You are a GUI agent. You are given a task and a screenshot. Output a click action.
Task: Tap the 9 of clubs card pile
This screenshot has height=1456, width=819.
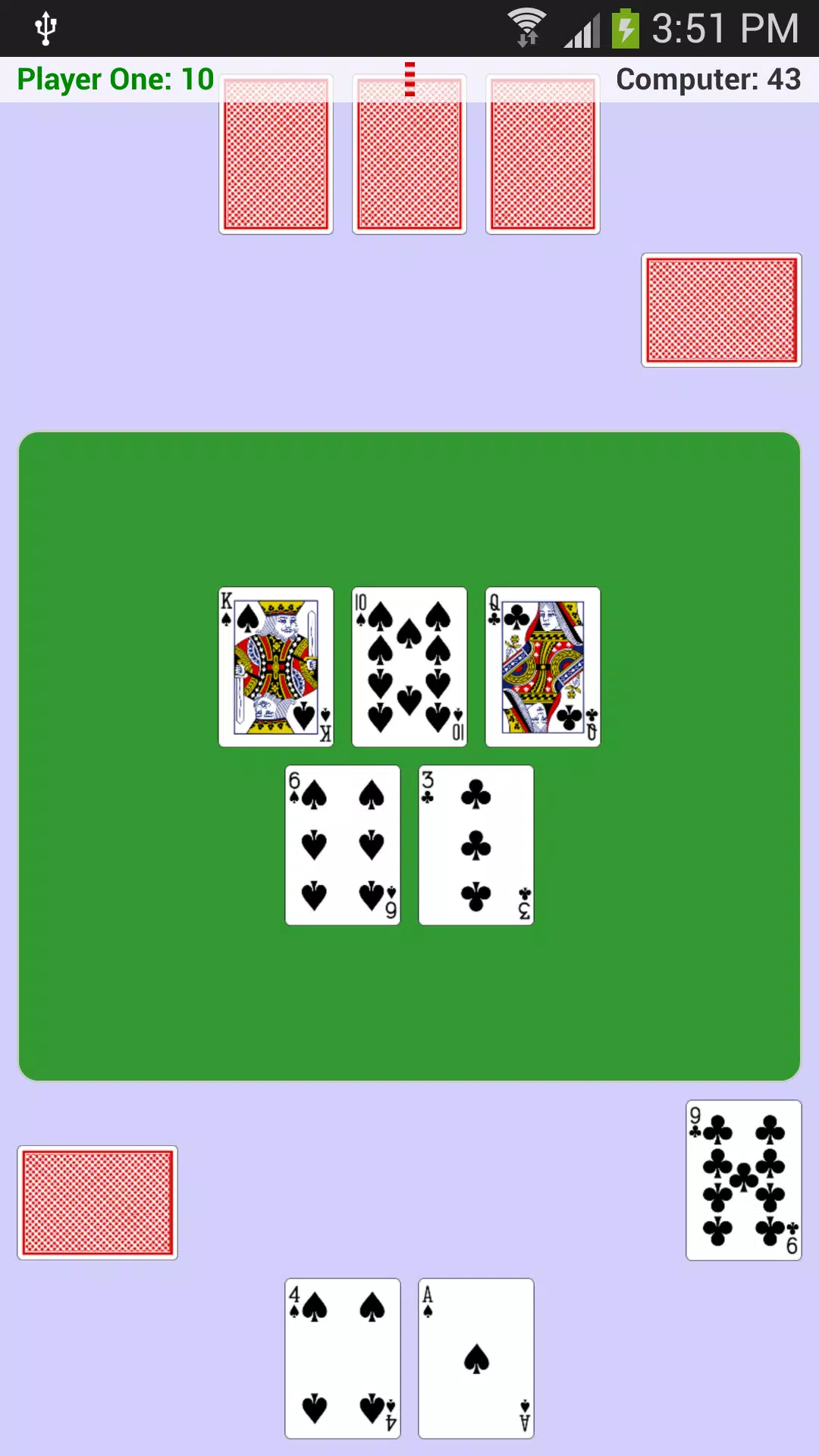pyautogui.click(x=743, y=1180)
